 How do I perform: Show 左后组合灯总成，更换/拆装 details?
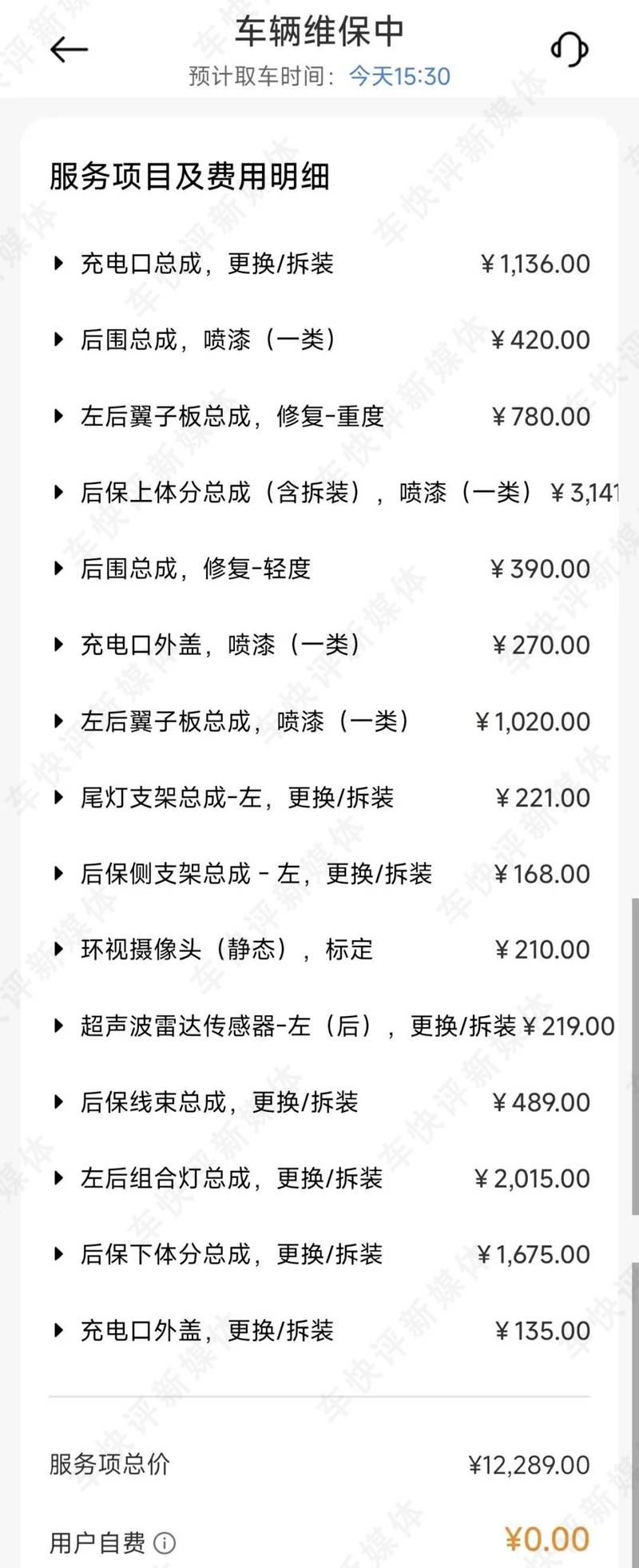tap(58, 1178)
